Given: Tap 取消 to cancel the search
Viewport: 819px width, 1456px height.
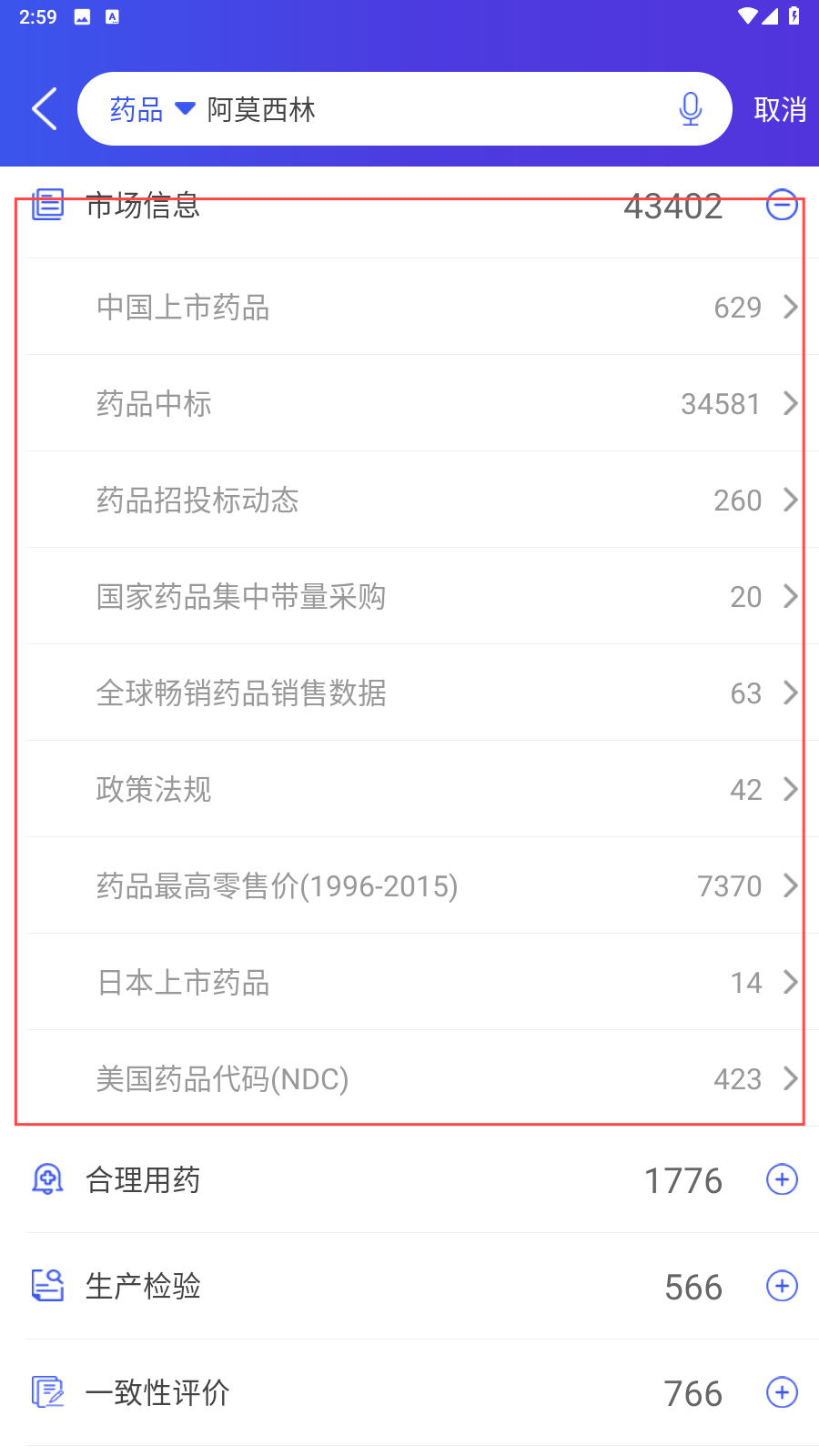Looking at the screenshot, I should [780, 109].
